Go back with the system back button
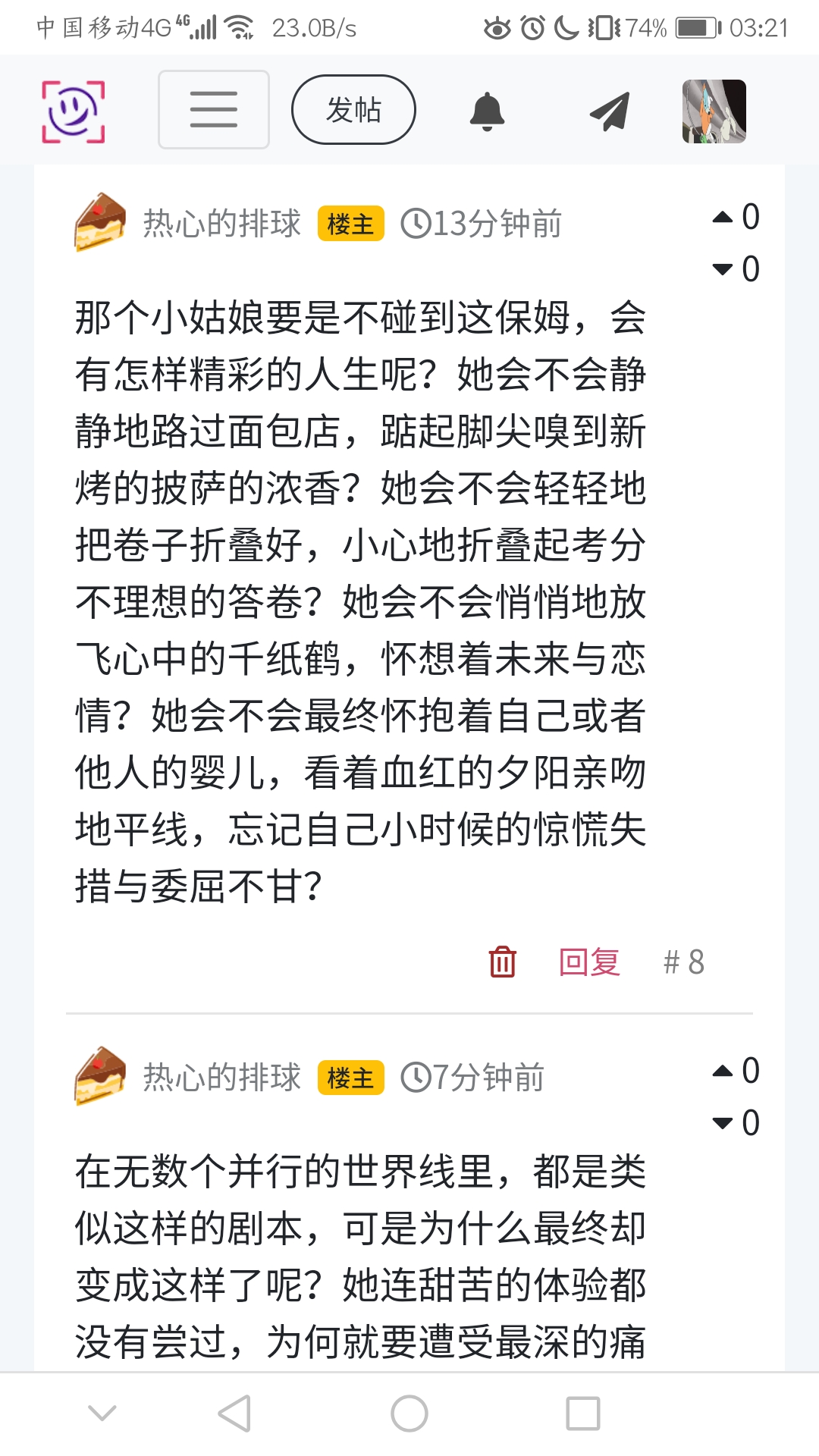 [234, 1414]
